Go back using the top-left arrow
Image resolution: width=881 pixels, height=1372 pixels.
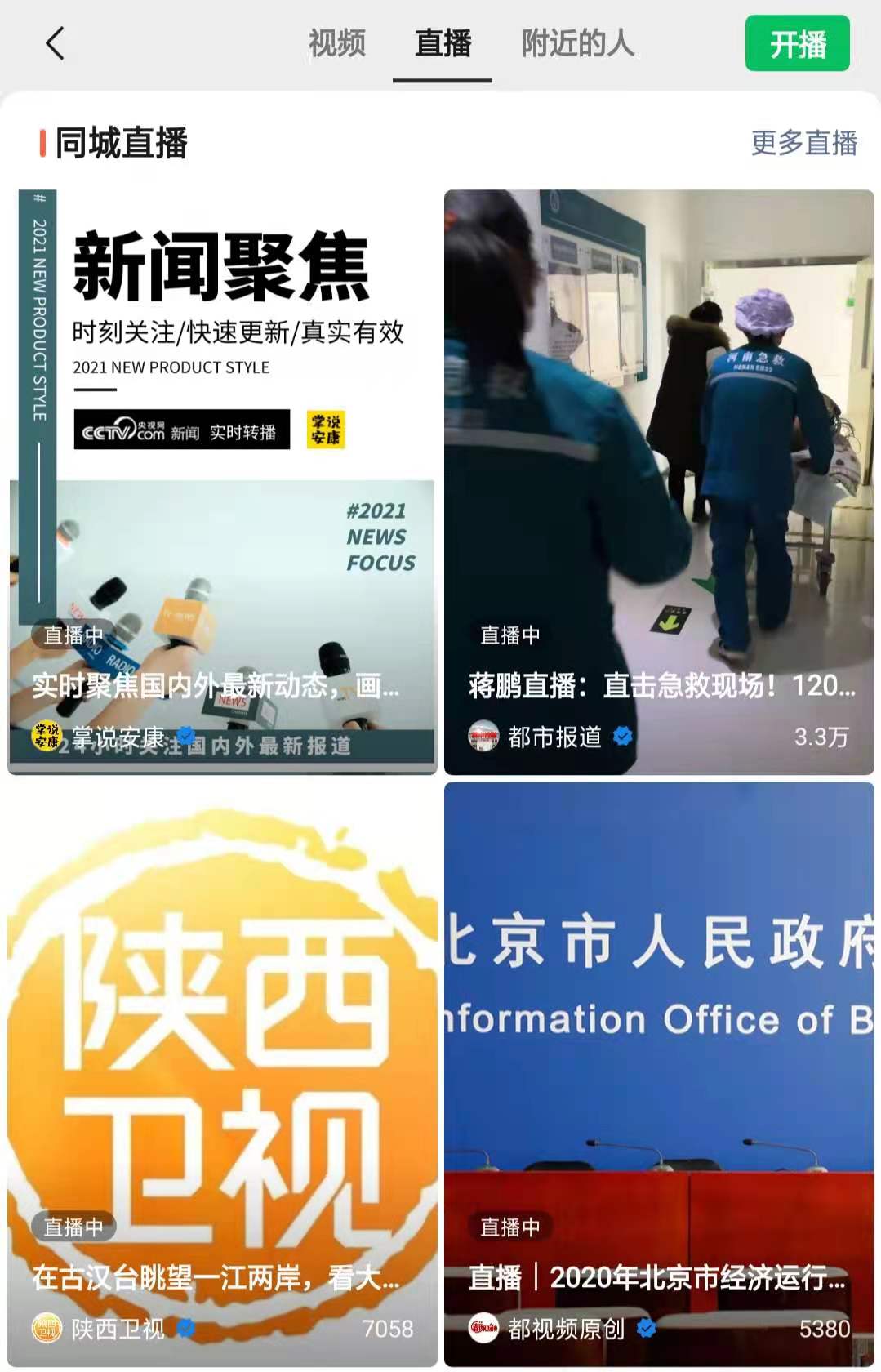coord(55,44)
